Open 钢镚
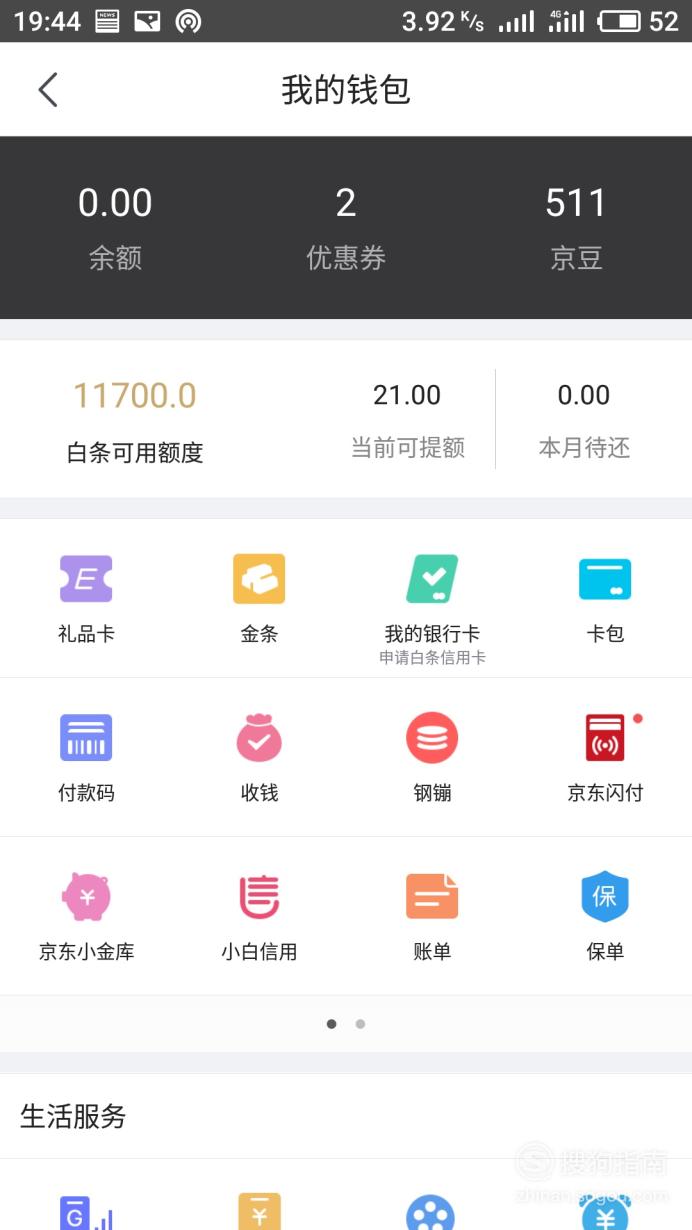Viewport: 692px width, 1230px height. click(x=432, y=757)
